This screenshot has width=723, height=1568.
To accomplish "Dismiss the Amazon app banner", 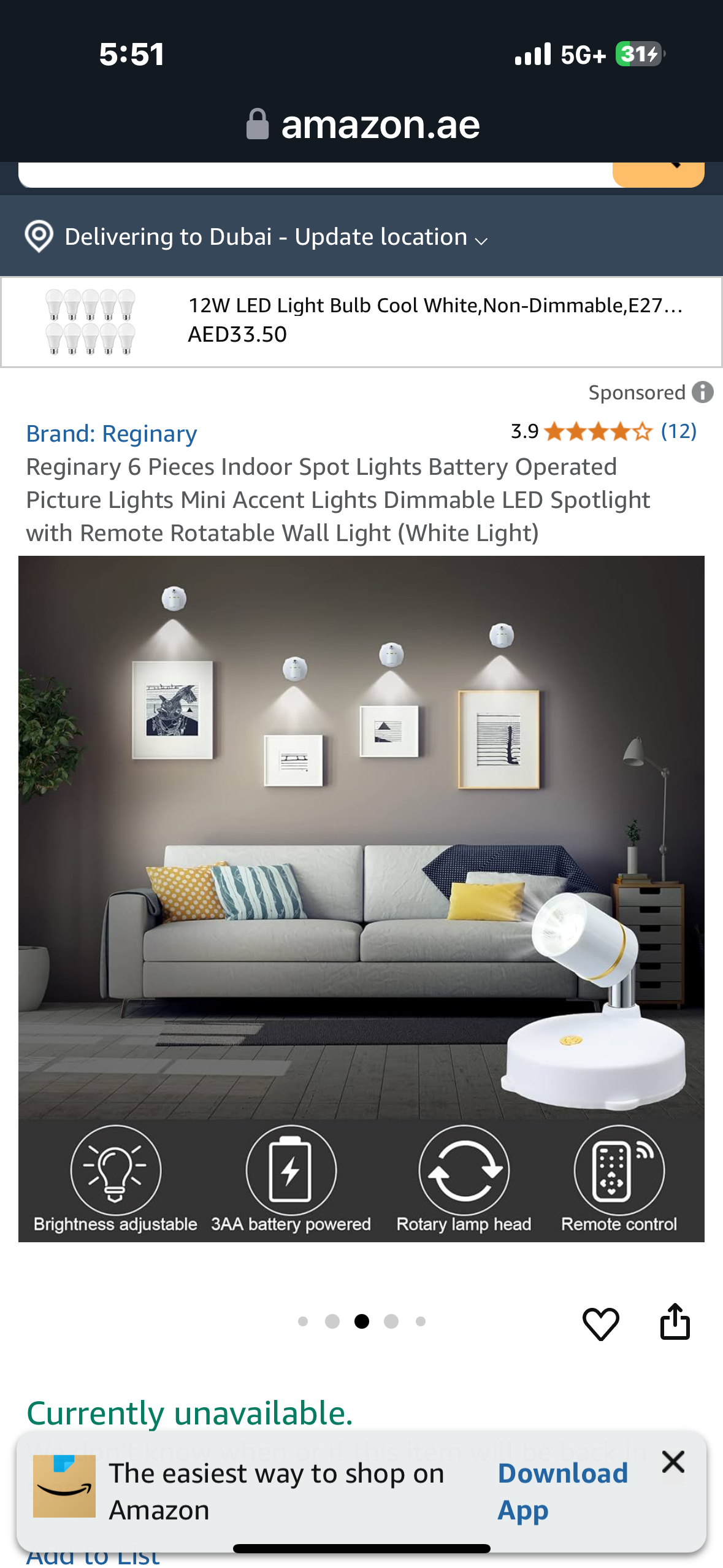I will pos(673,1462).
